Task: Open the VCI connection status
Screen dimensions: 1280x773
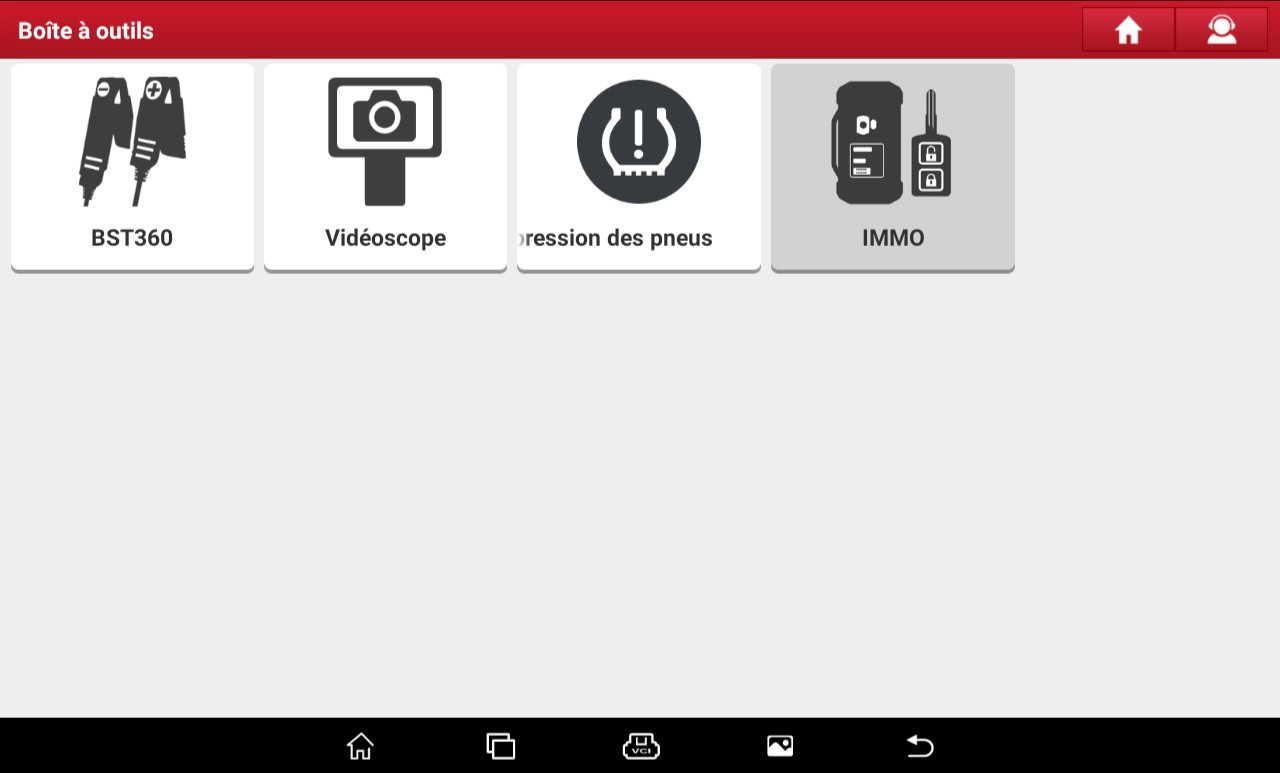Action: (x=640, y=746)
